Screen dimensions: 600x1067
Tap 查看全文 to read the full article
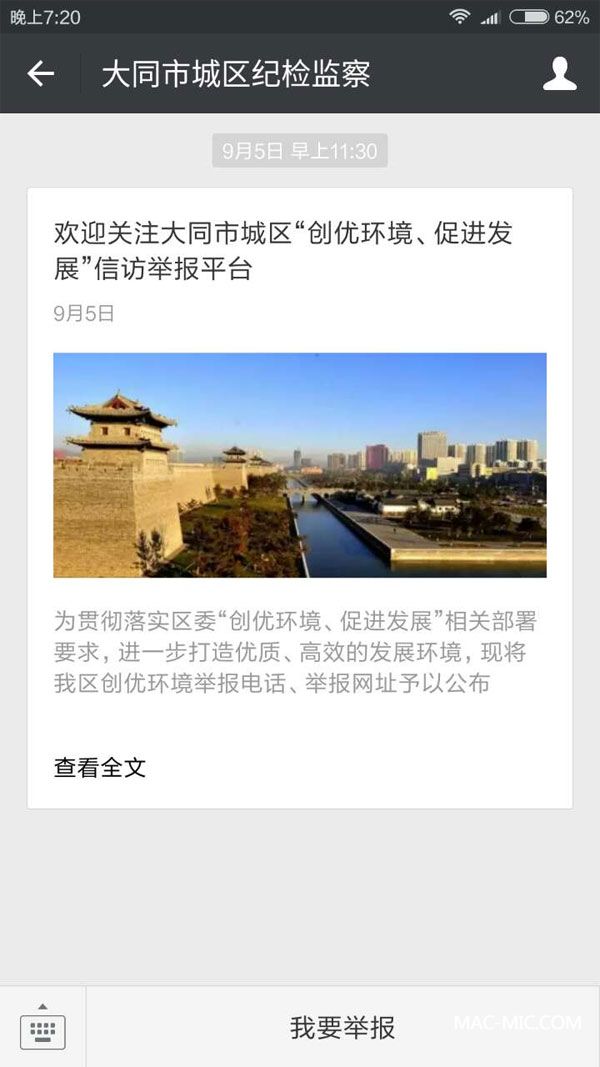pyautogui.click(x=100, y=767)
